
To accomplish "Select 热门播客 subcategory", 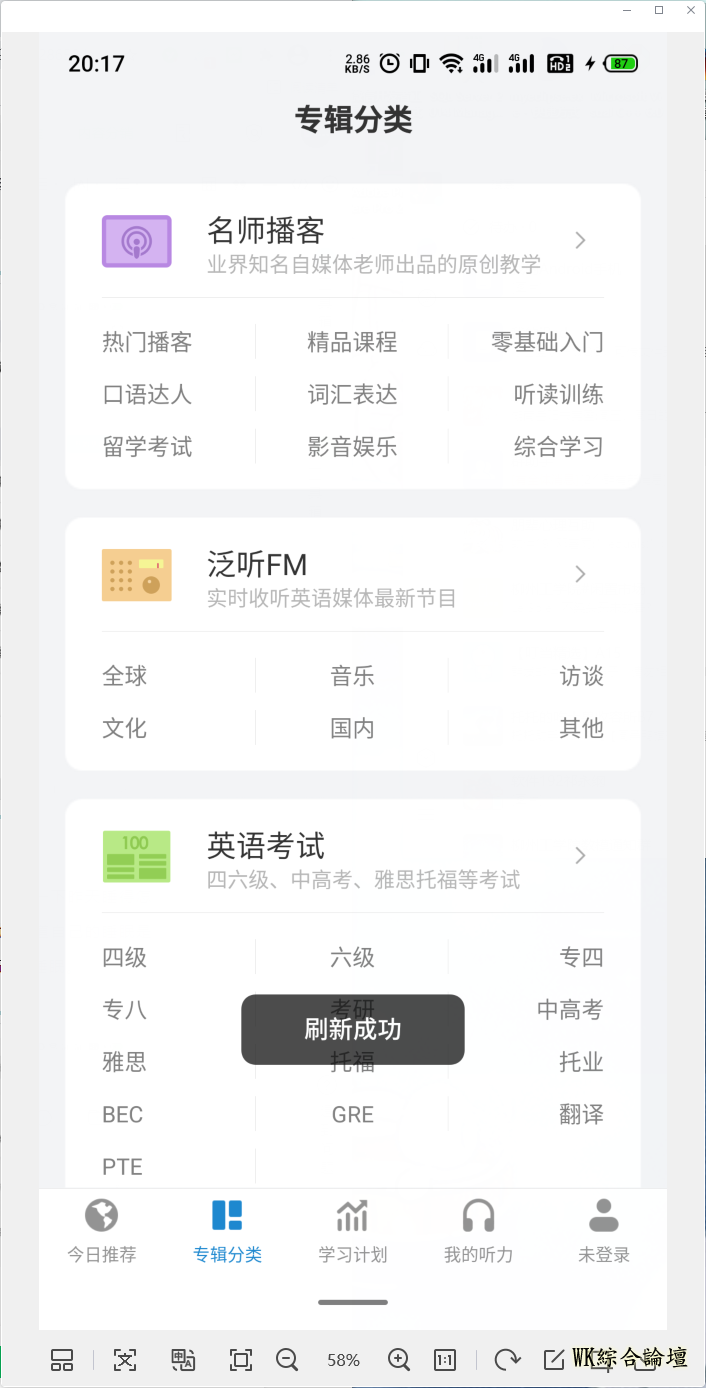I will click(x=147, y=342).
